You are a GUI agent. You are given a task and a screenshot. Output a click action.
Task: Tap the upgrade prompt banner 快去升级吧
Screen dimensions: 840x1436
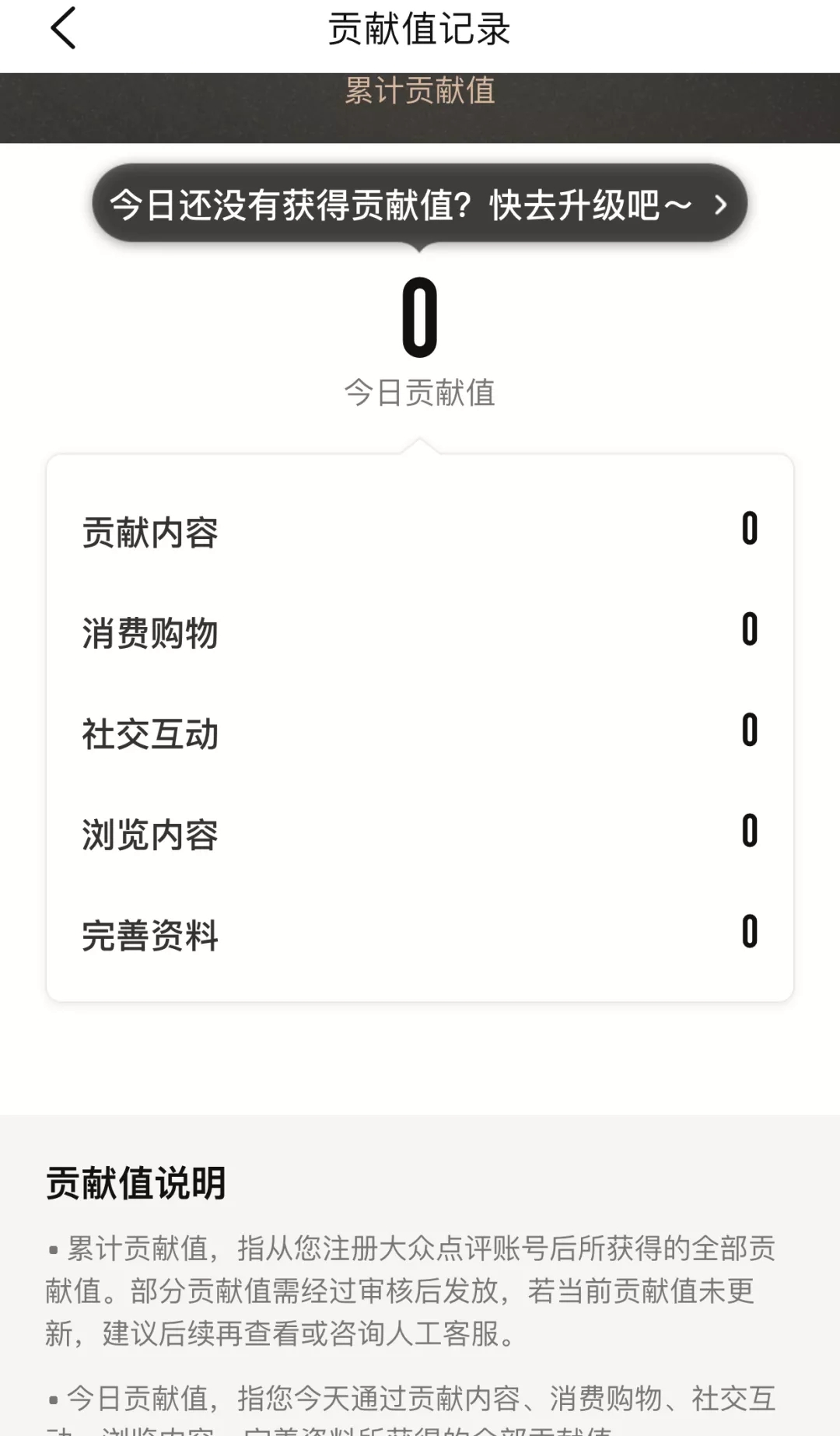pos(401,204)
